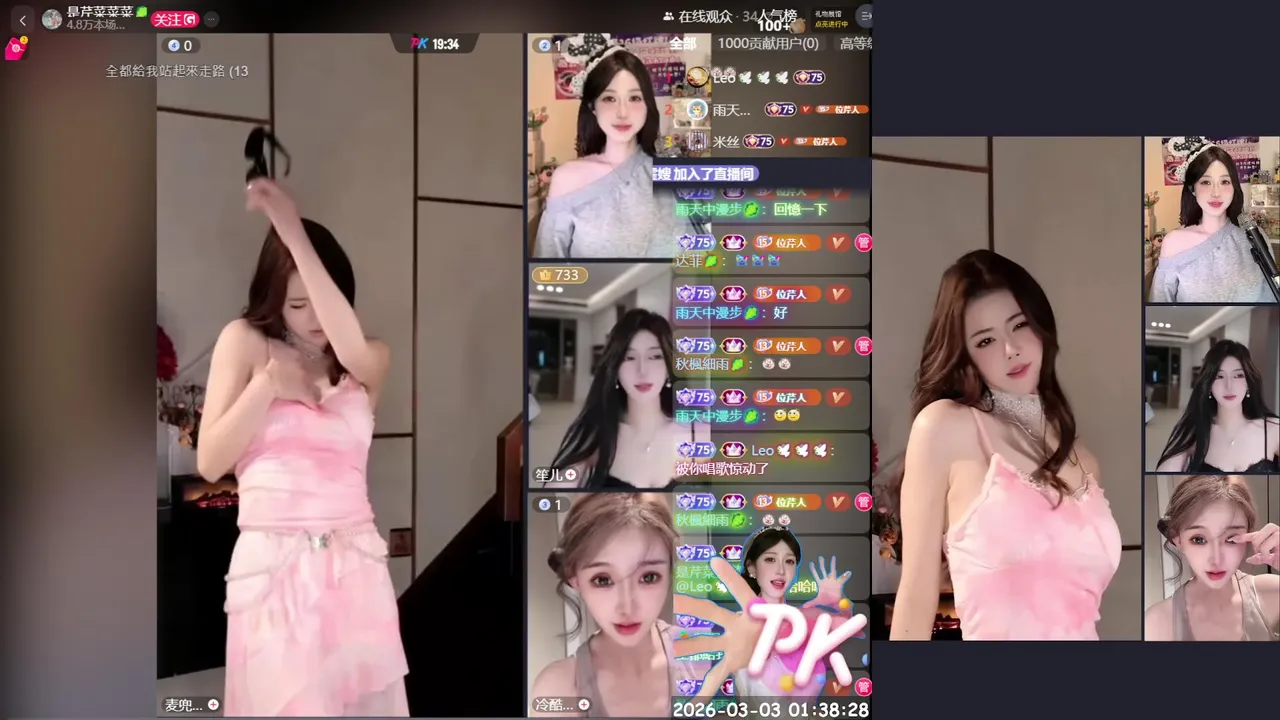Switch to the 高等级 tab

point(855,43)
